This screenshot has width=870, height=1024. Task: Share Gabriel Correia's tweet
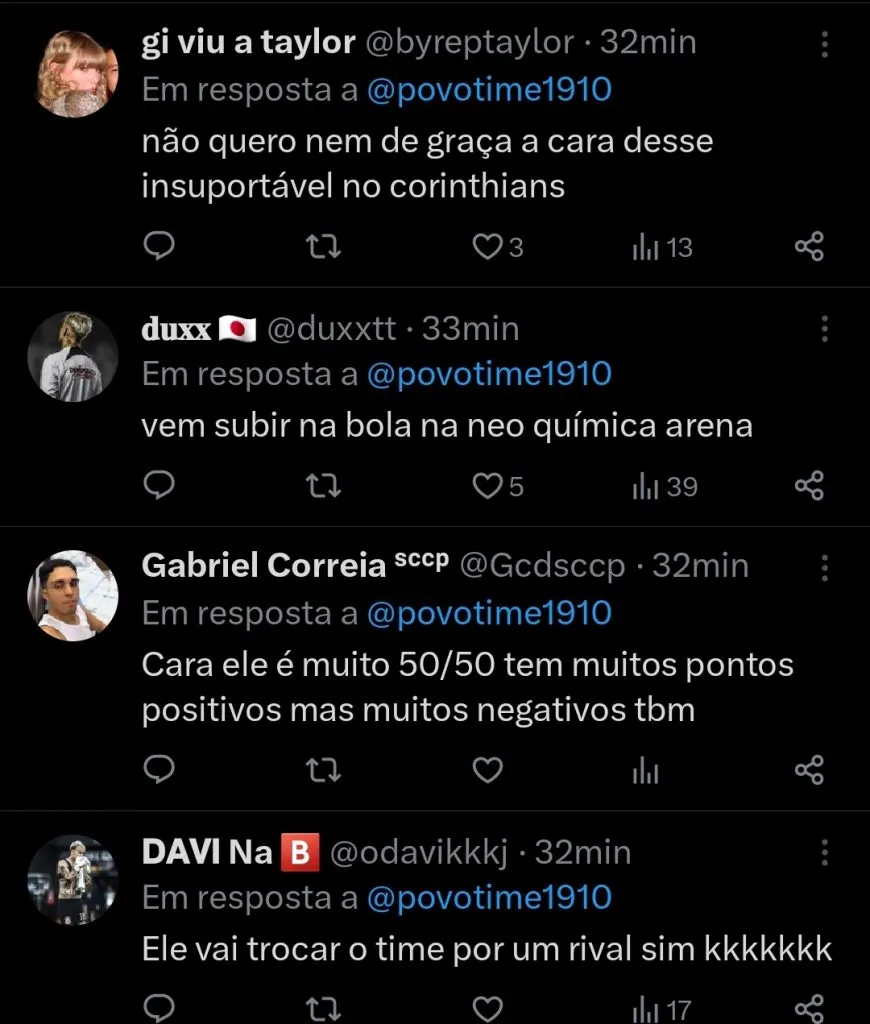(808, 770)
